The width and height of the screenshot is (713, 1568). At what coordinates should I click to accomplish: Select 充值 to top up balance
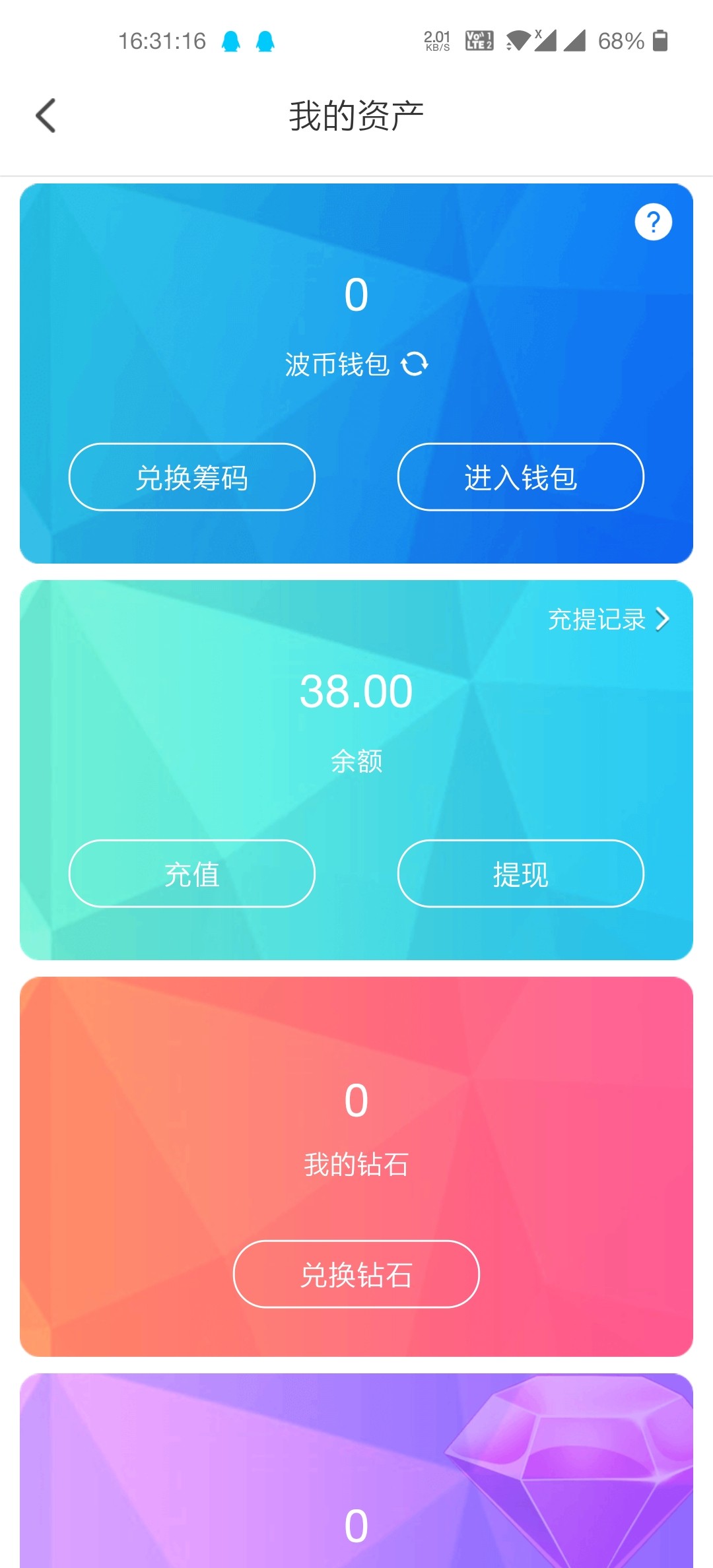[191, 874]
